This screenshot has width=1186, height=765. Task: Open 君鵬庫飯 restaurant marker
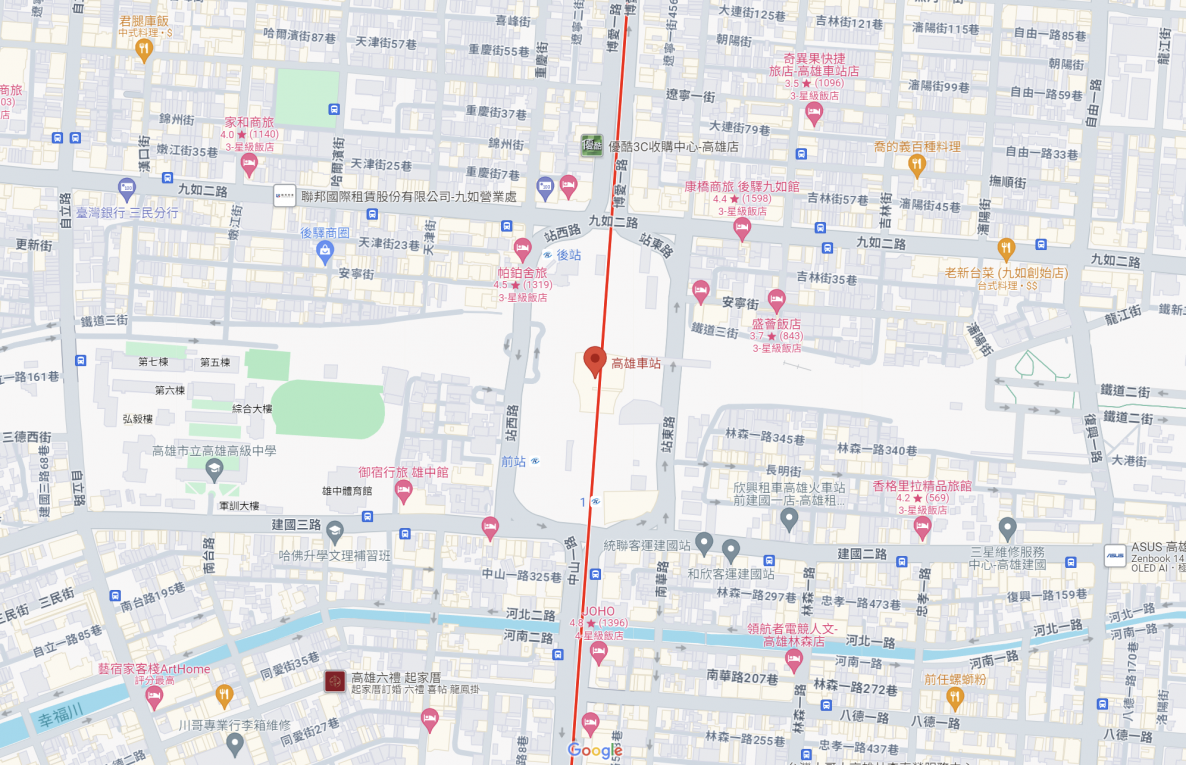(x=144, y=48)
